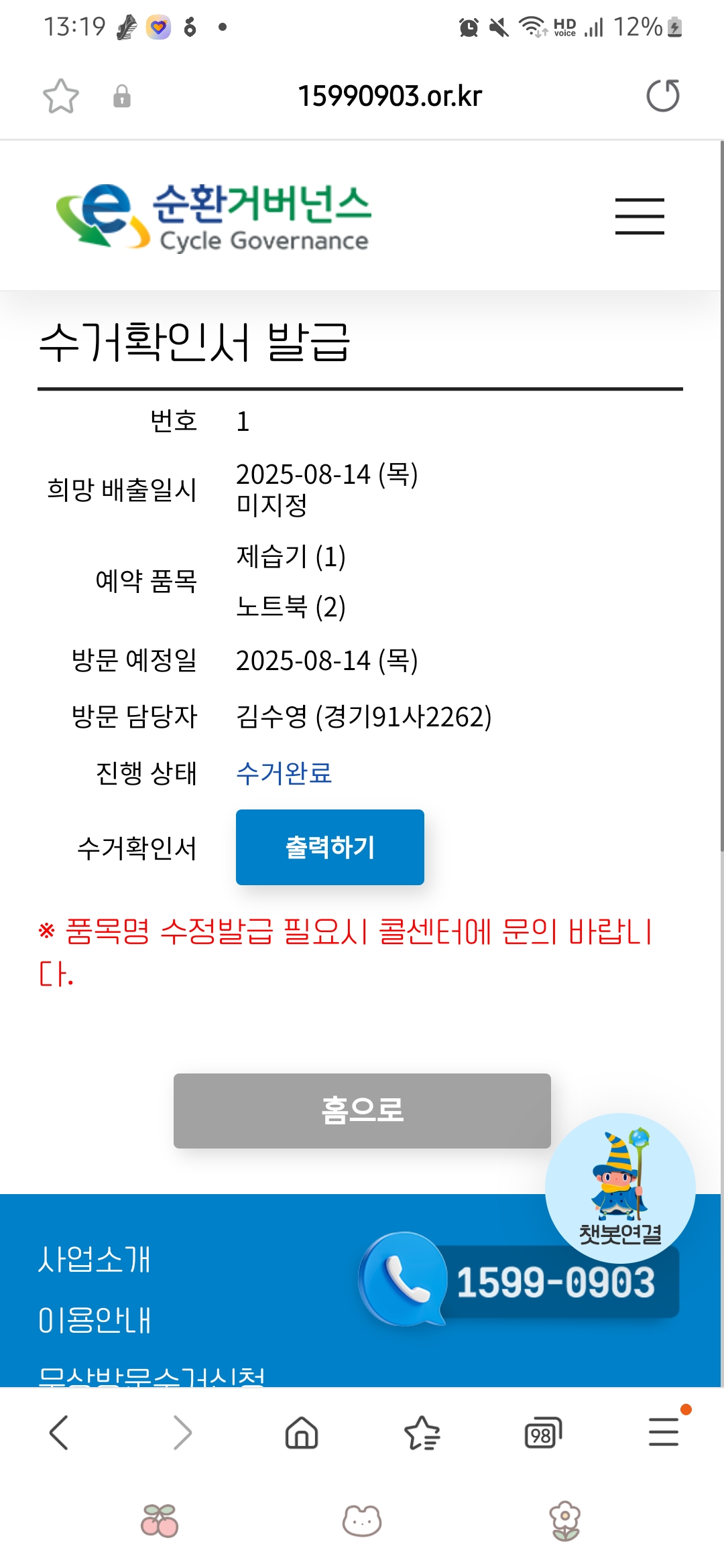Open the browser tools menu
Screen dimensions: 724x1568
(x=664, y=1433)
